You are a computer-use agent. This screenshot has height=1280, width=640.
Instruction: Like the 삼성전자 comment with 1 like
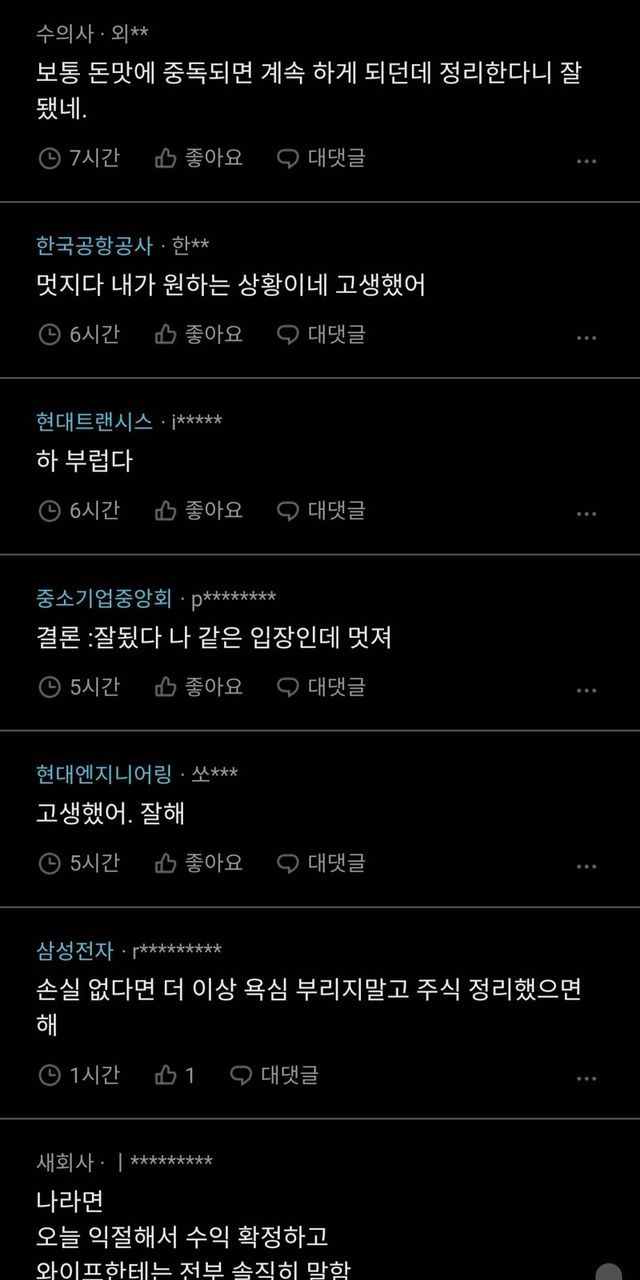point(175,1075)
